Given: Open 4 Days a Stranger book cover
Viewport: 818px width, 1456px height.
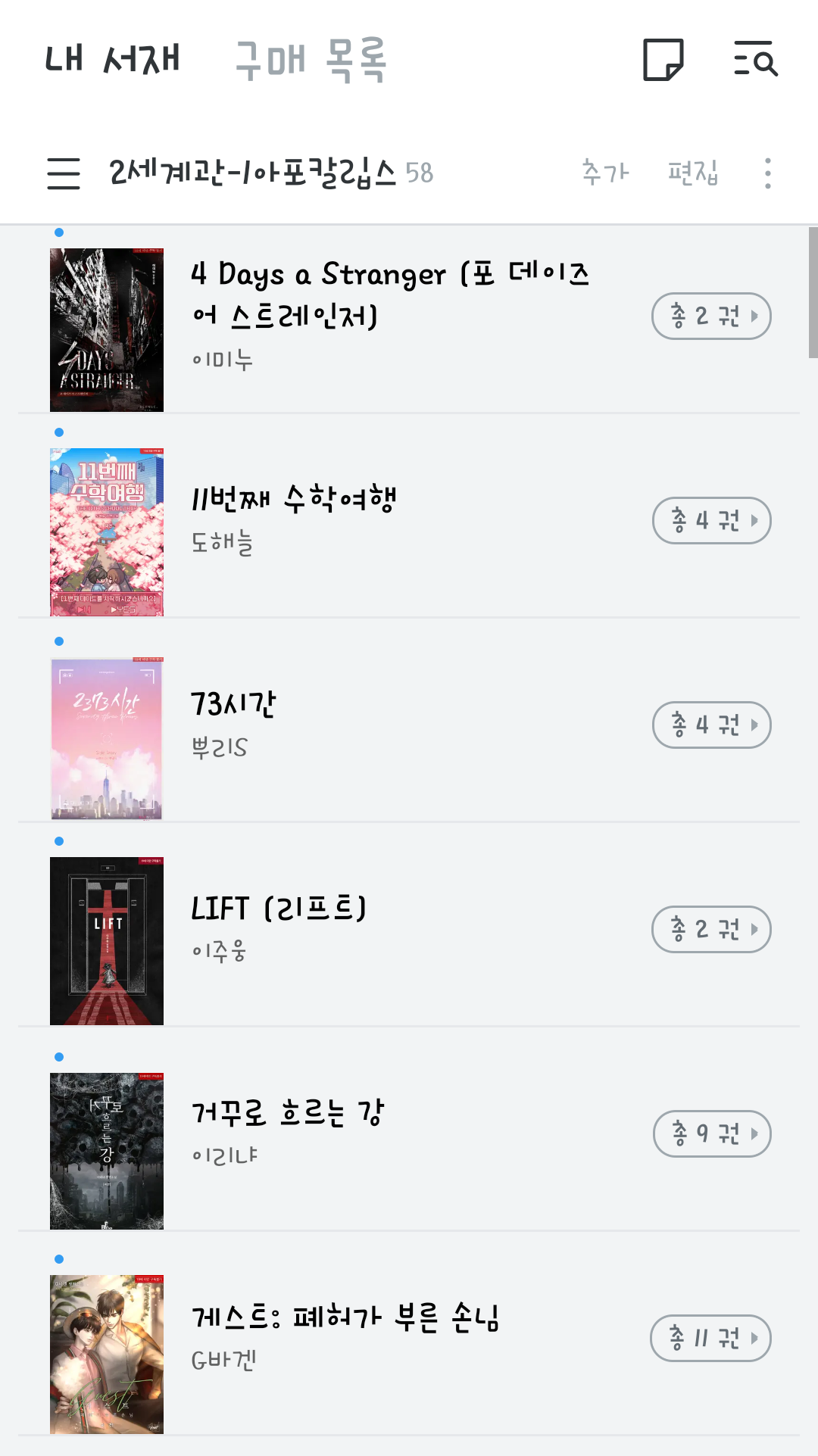Looking at the screenshot, I should [107, 330].
